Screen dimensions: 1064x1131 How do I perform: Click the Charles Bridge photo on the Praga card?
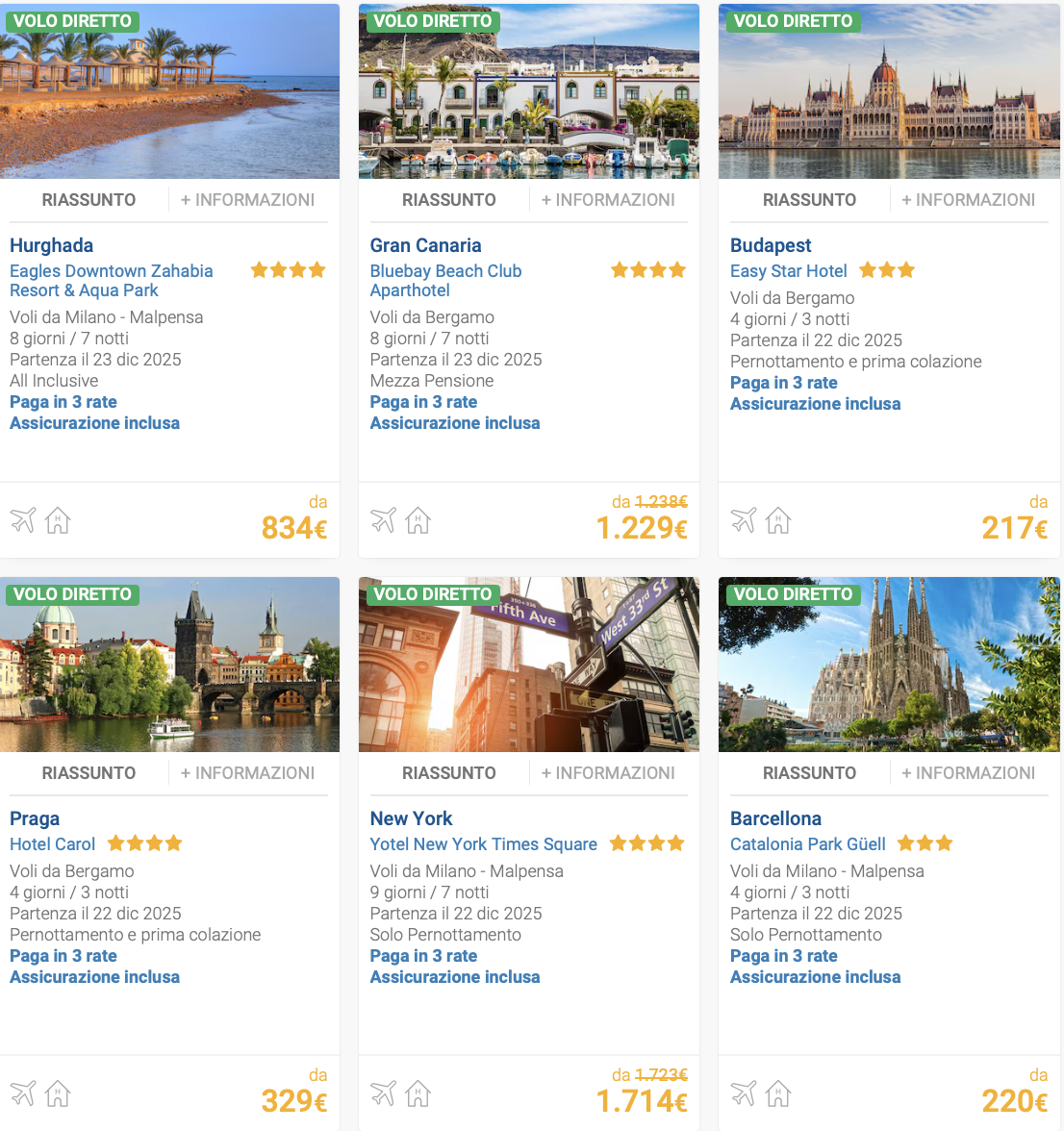tap(169, 664)
